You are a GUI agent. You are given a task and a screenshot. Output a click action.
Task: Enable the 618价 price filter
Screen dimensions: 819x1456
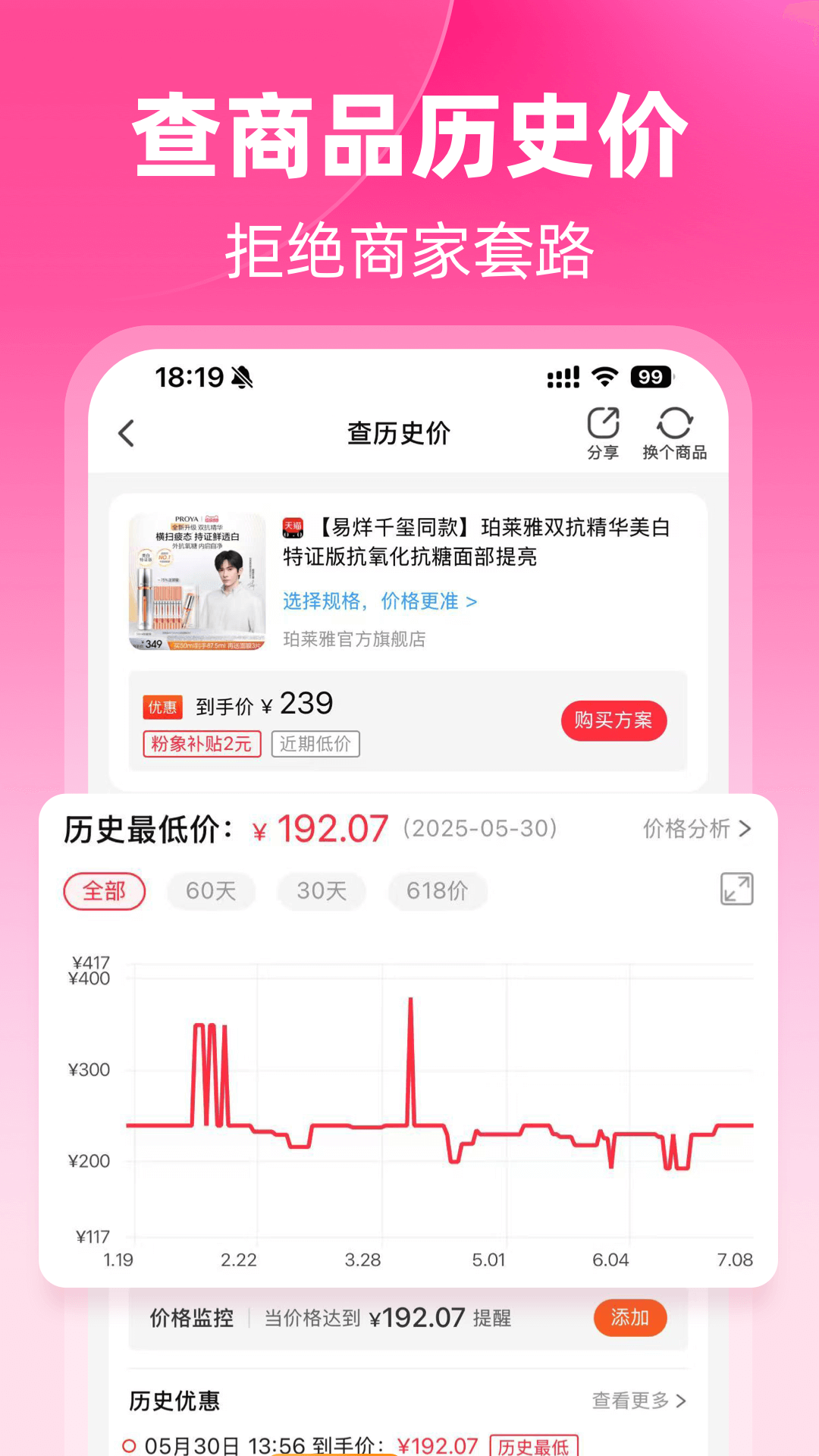(x=437, y=891)
